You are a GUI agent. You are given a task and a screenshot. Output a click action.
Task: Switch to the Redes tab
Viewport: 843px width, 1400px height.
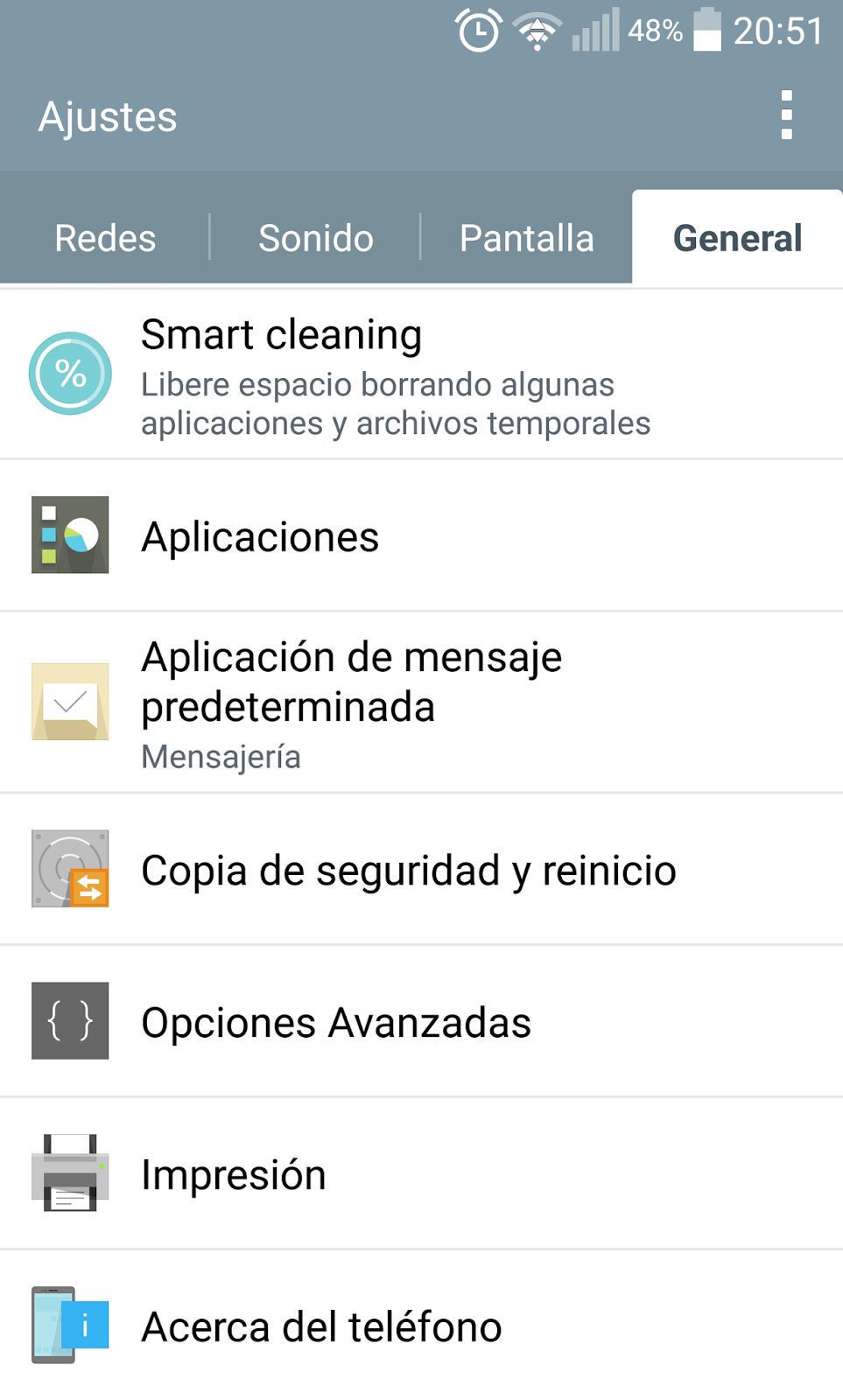click(105, 238)
